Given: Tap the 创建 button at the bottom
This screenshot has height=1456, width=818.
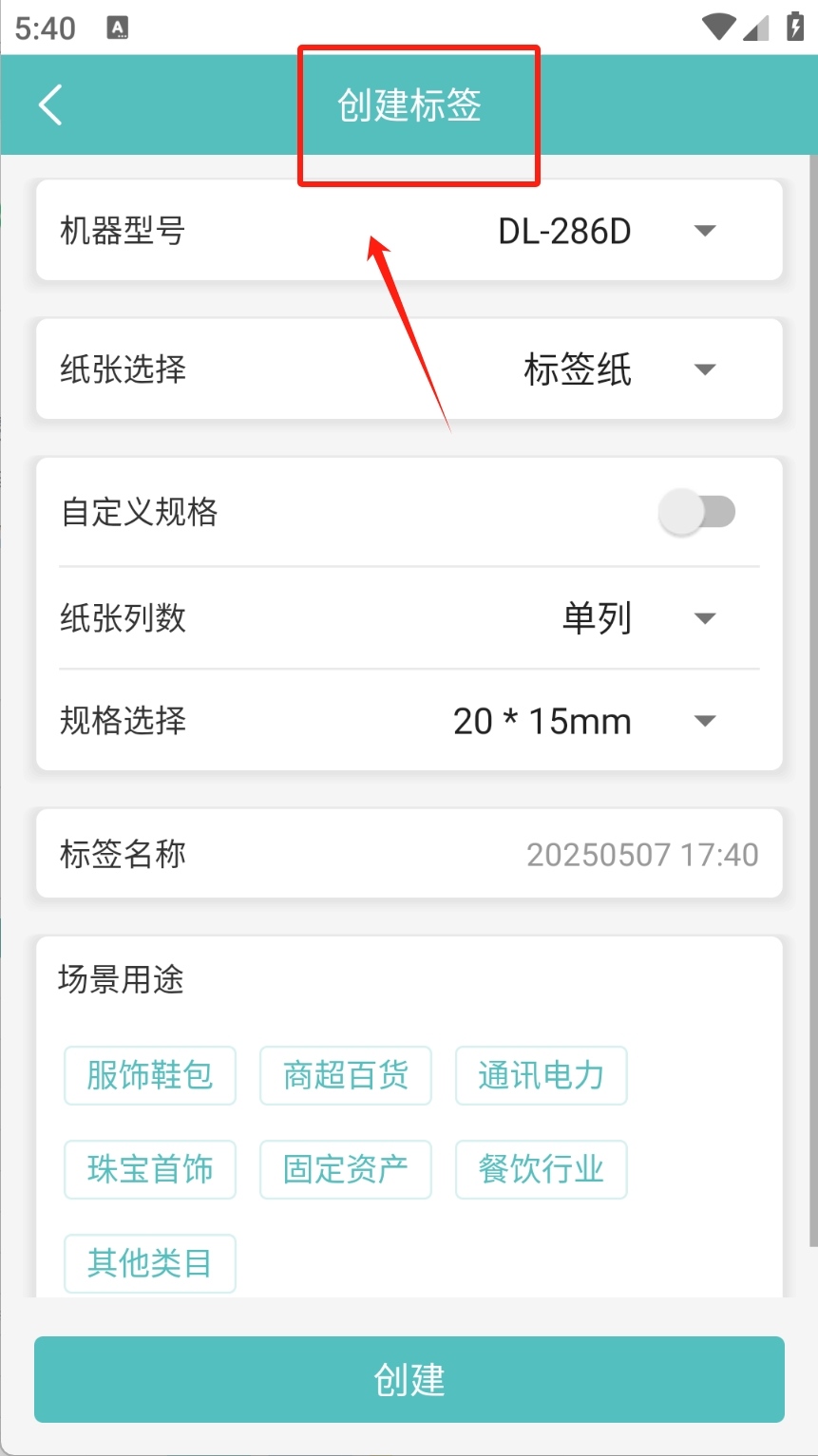Looking at the screenshot, I should pos(409,1379).
